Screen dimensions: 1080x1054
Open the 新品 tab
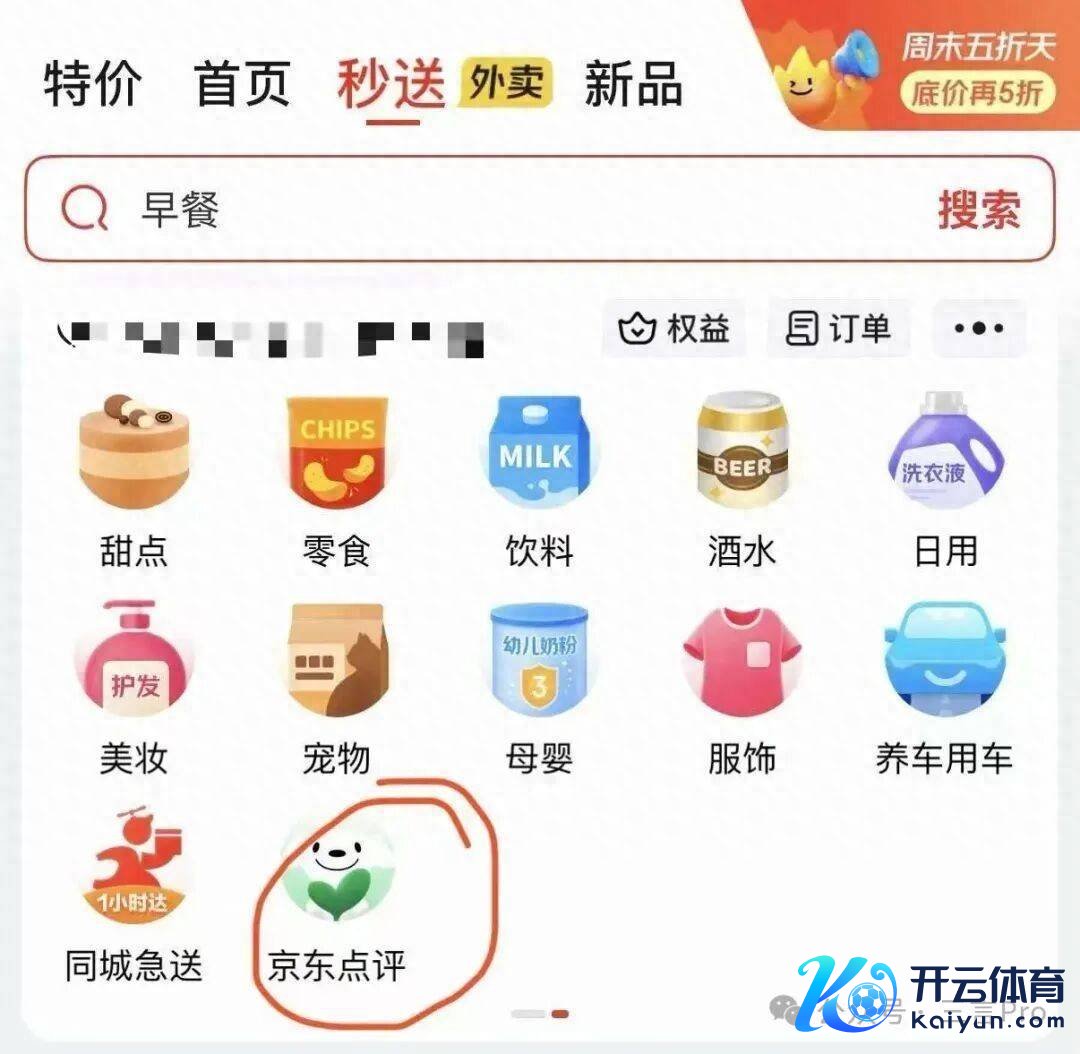(x=633, y=84)
